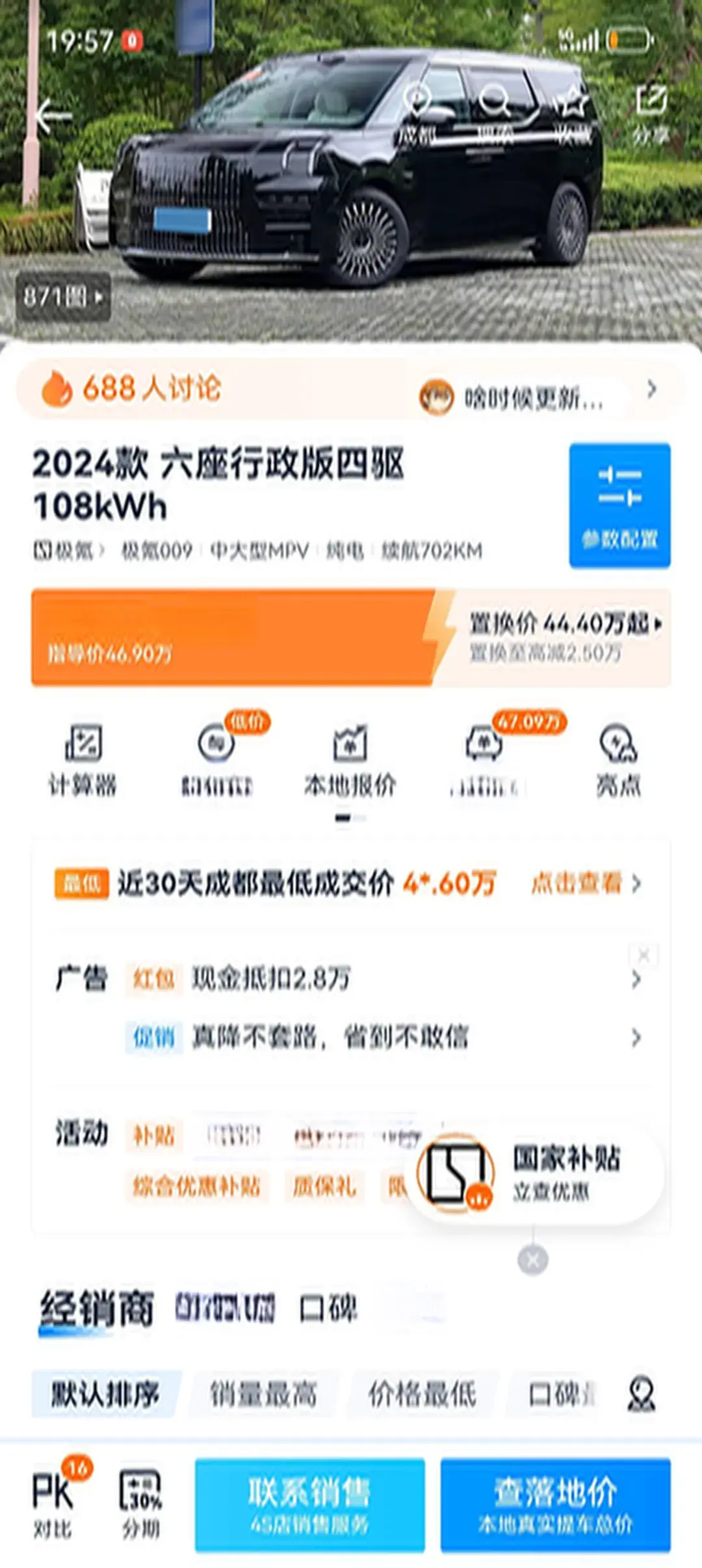Screen dimensions: 702x1568
Task: Tap 联系销售 to contact sales
Action: click(x=309, y=1504)
